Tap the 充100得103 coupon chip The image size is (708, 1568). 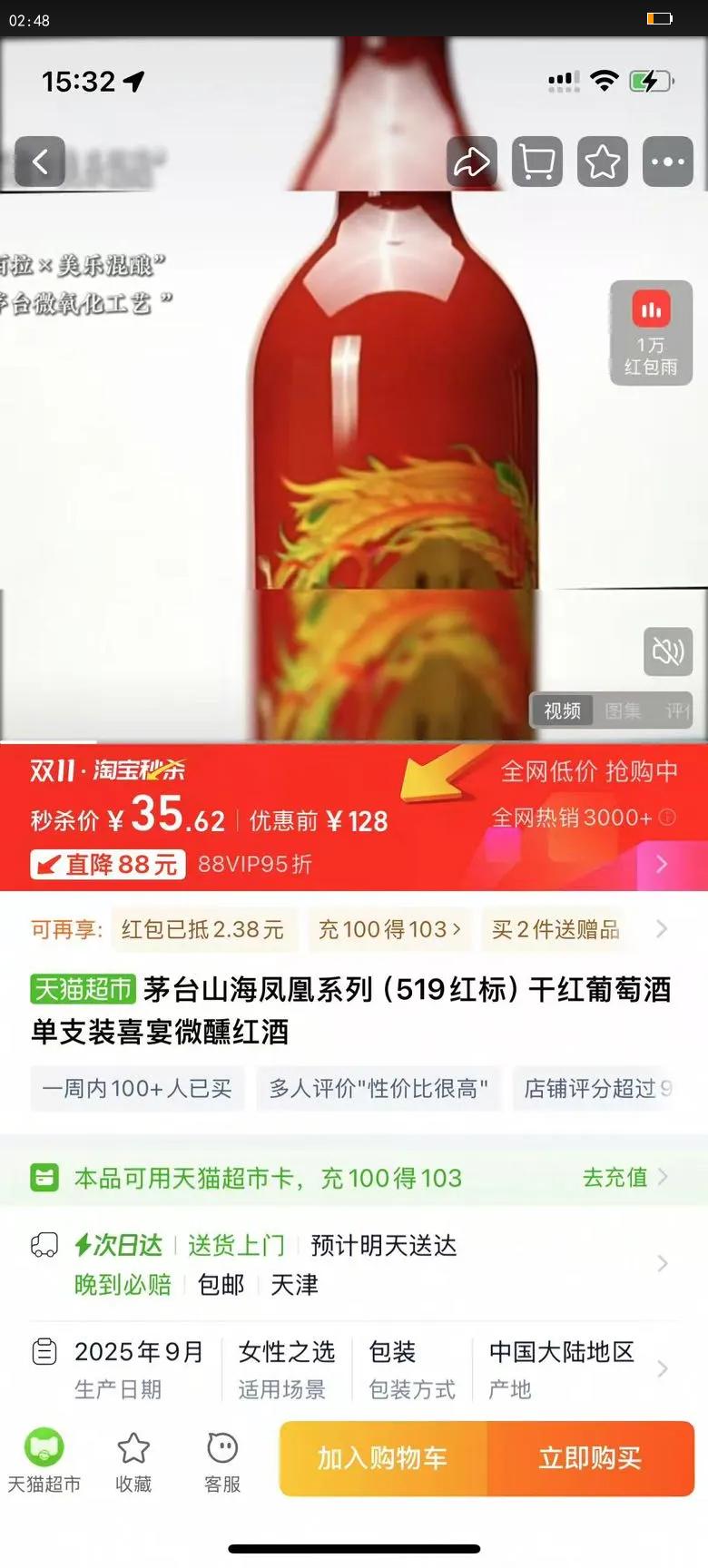388,929
